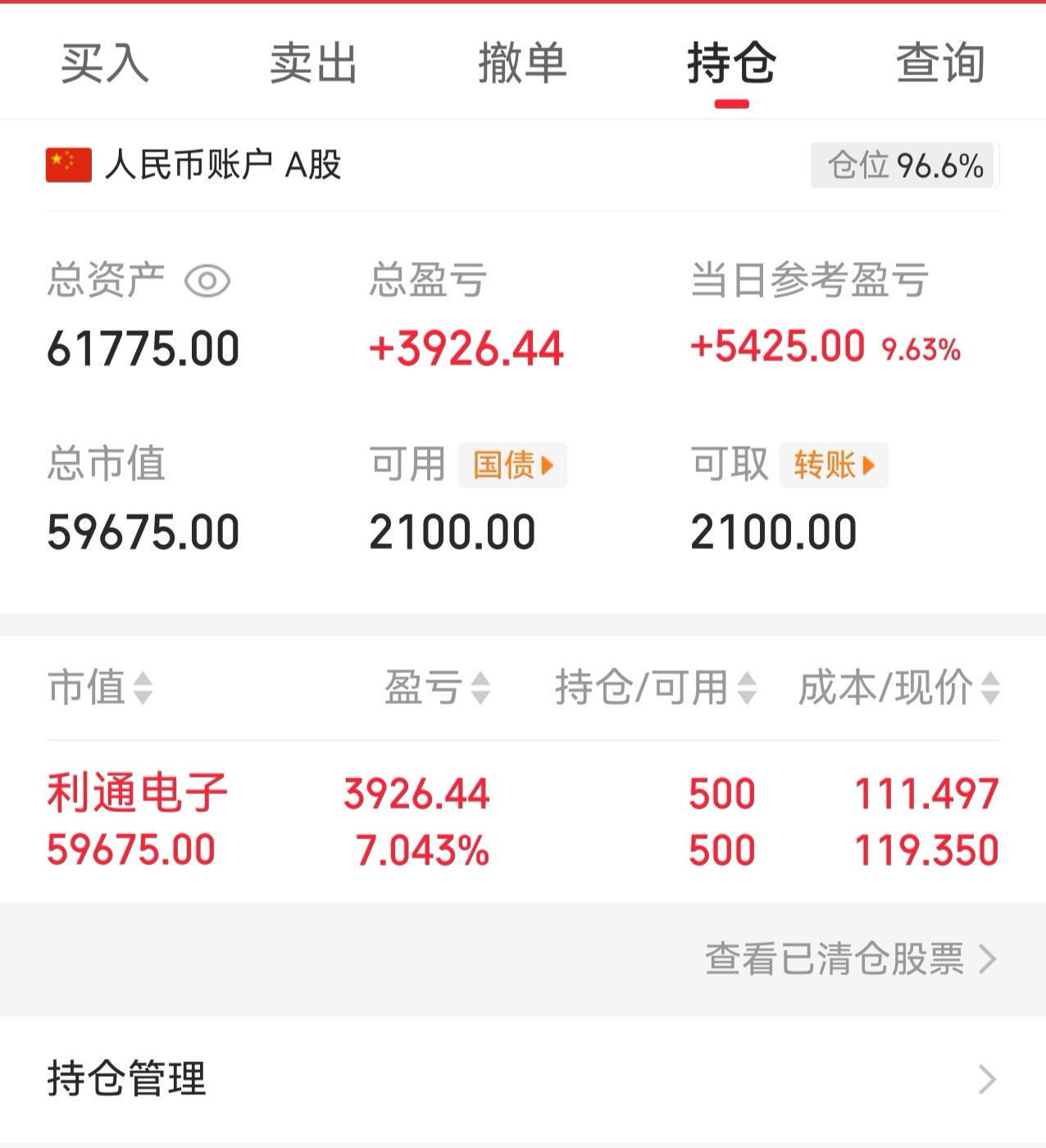This screenshot has height=1148, width=1046.
Task: Go to the 查询 tab
Action: point(940,63)
